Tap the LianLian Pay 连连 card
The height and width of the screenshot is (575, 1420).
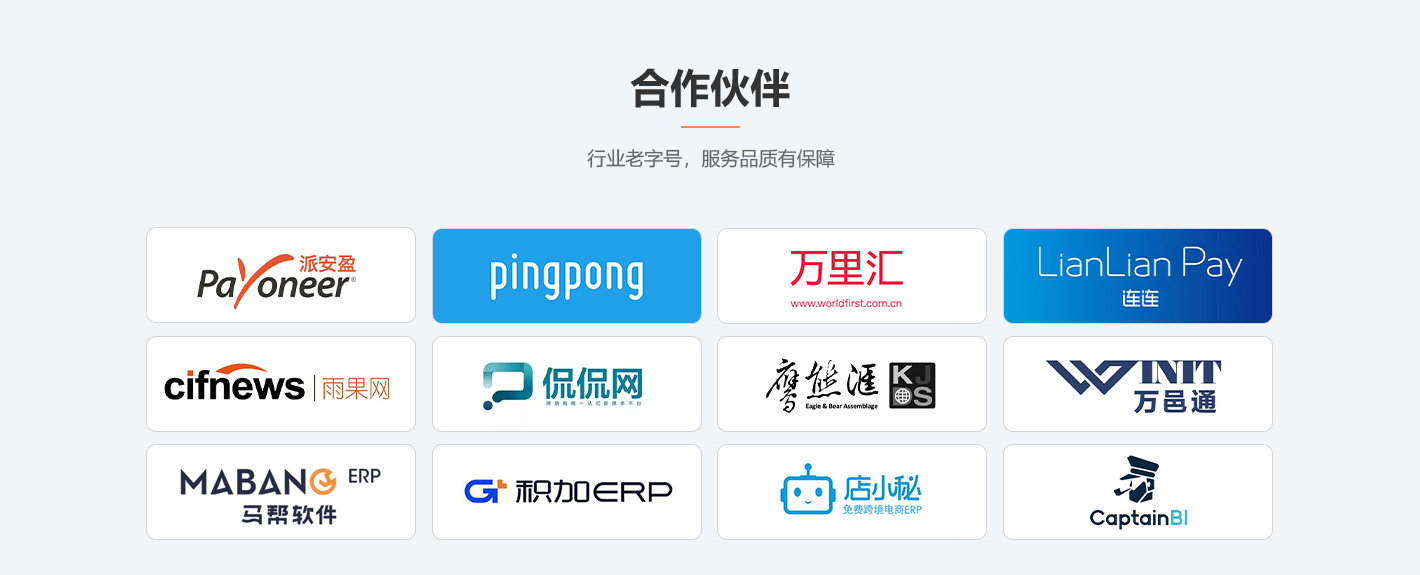coord(1137,276)
